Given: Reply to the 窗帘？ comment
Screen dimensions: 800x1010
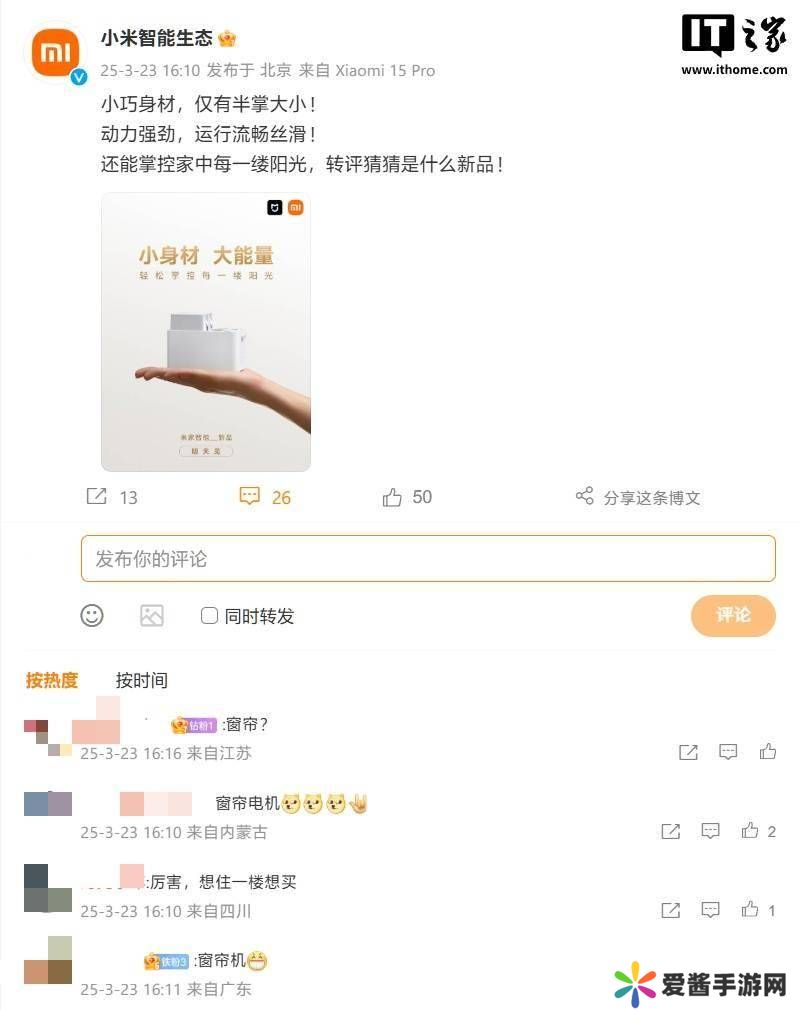Looking at the screenshot, I should 728,752.
